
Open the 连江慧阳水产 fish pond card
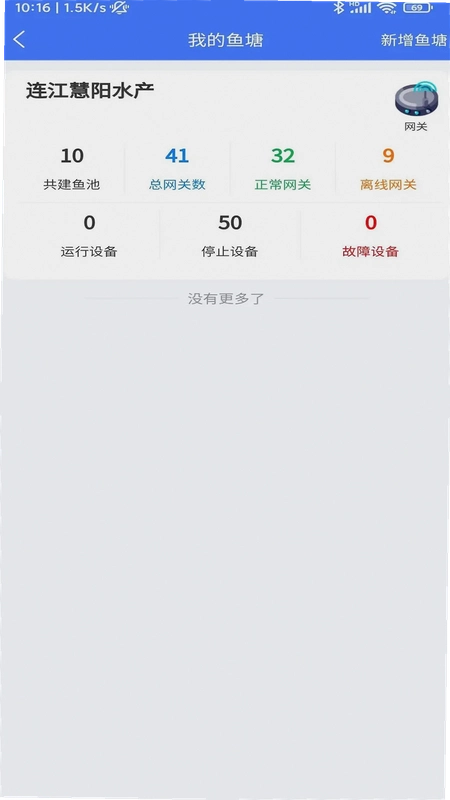[x=226, y=174]
